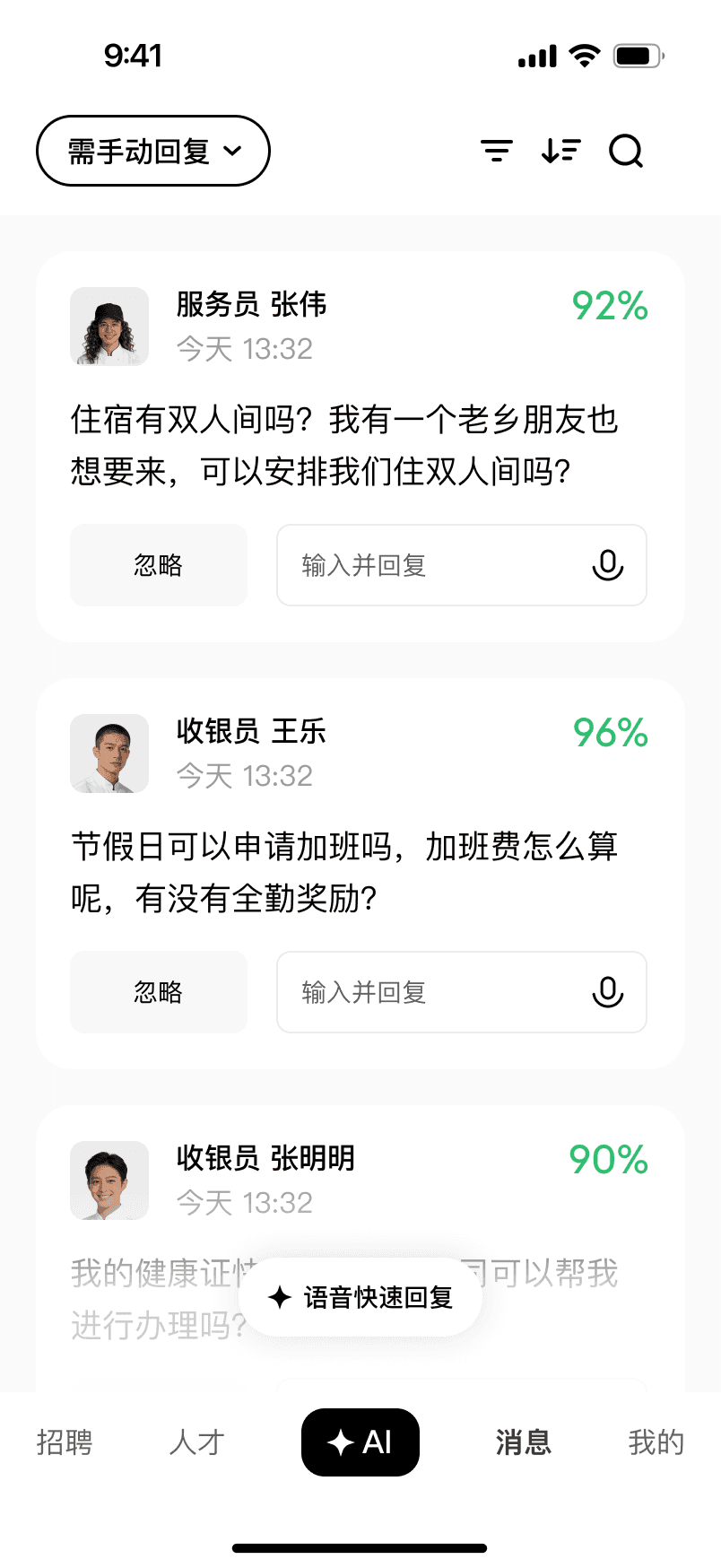Viewport: 721px width, 1568px height.
Task: Open search magnifier icon
Action: pyautogui.click(x=626, y=151)
